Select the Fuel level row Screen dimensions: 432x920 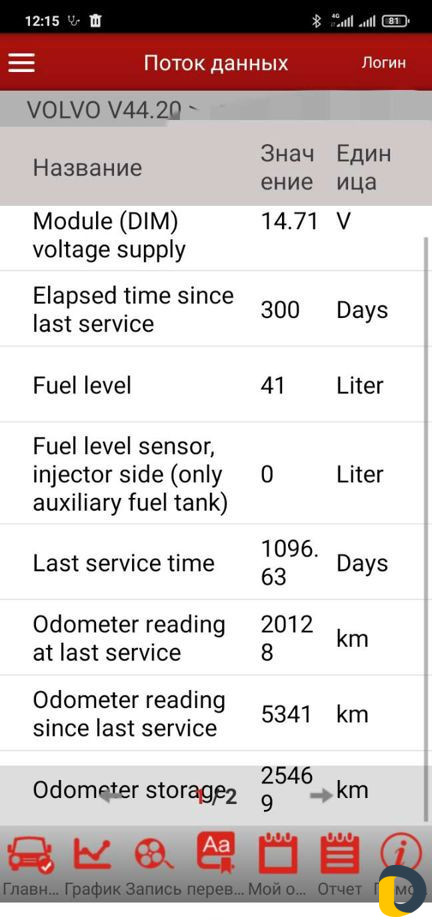[211, 384]
